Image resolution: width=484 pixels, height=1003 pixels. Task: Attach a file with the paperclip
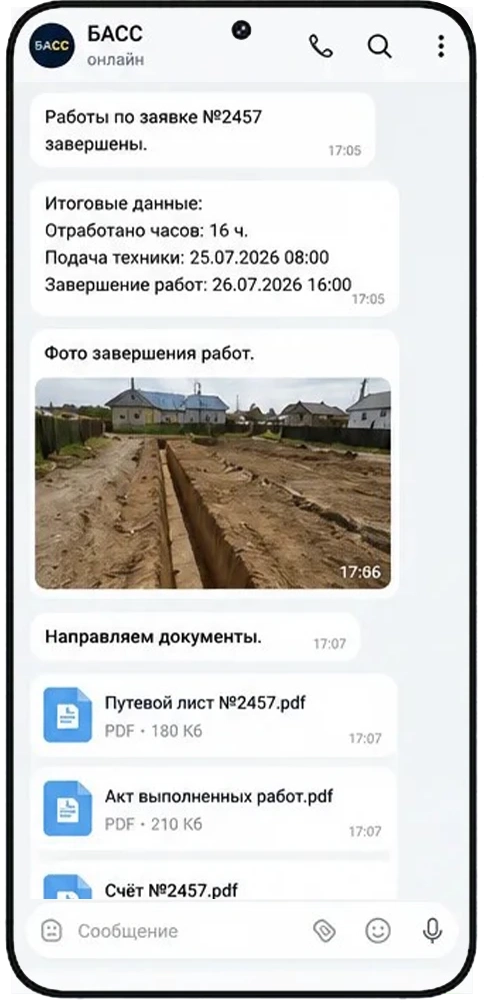[x=325, y=931]
